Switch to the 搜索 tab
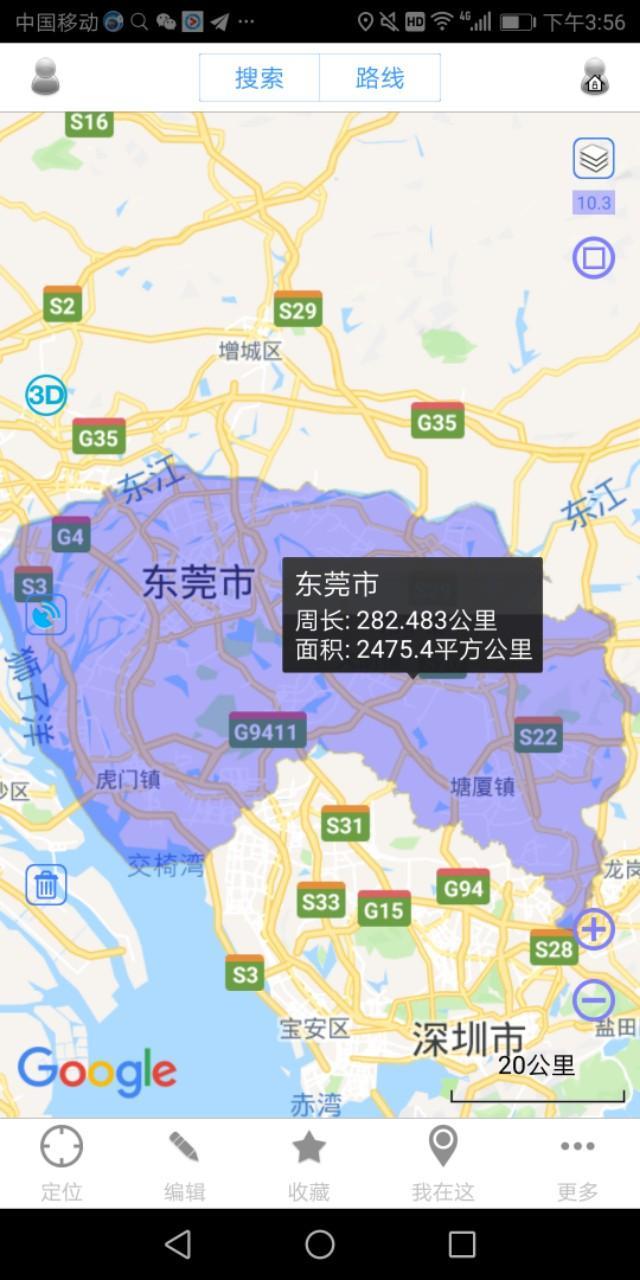Viewport: 640px width, 1280px height. point(259,78)
